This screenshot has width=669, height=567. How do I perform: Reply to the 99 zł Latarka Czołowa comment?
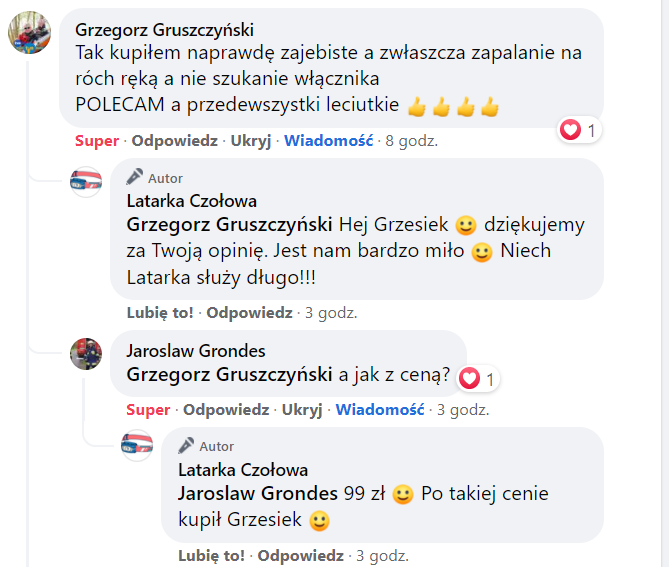pos(300,556)
